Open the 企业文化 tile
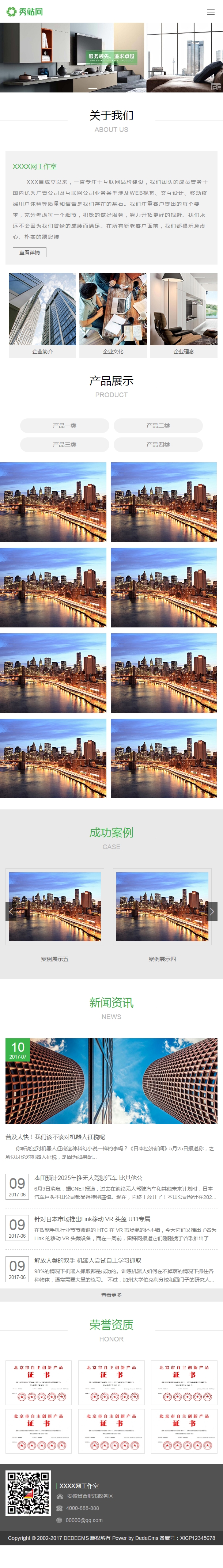Viewport: 223px width, 1568px height. point(113,314)
